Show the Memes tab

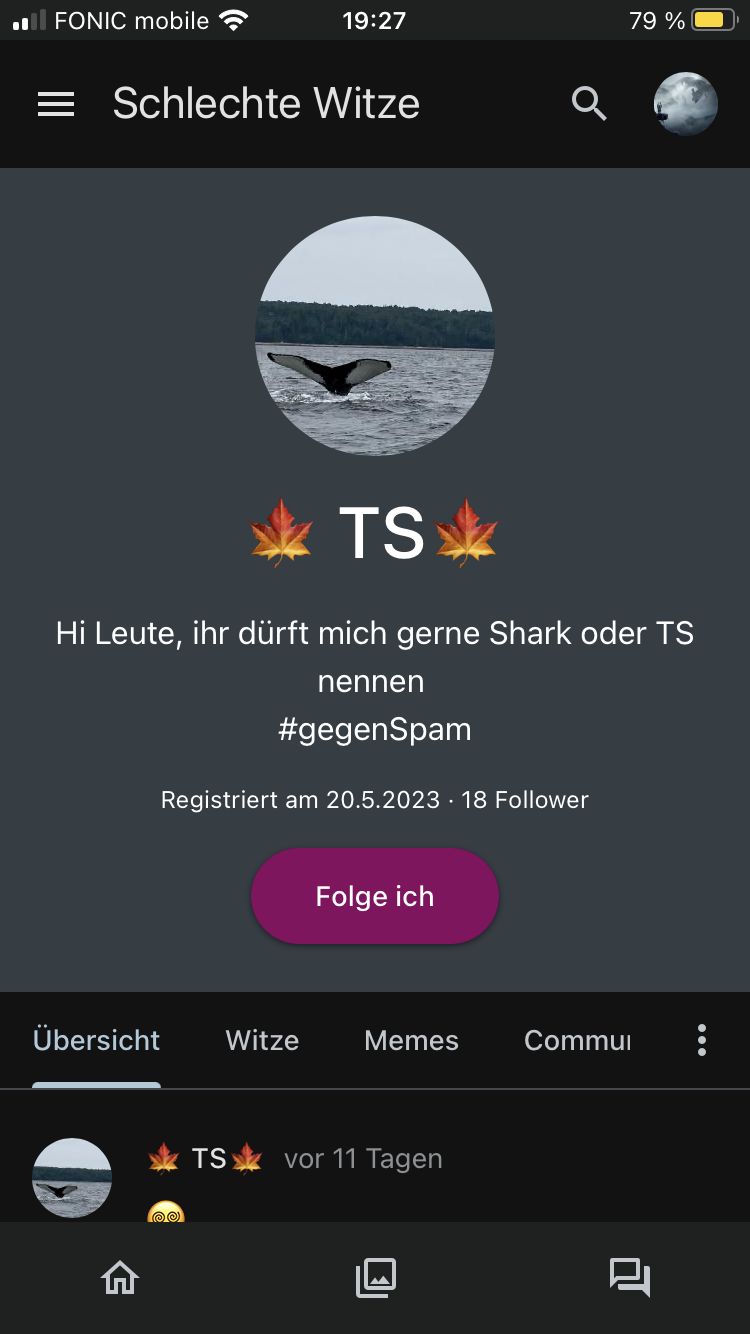[411, 1040]
